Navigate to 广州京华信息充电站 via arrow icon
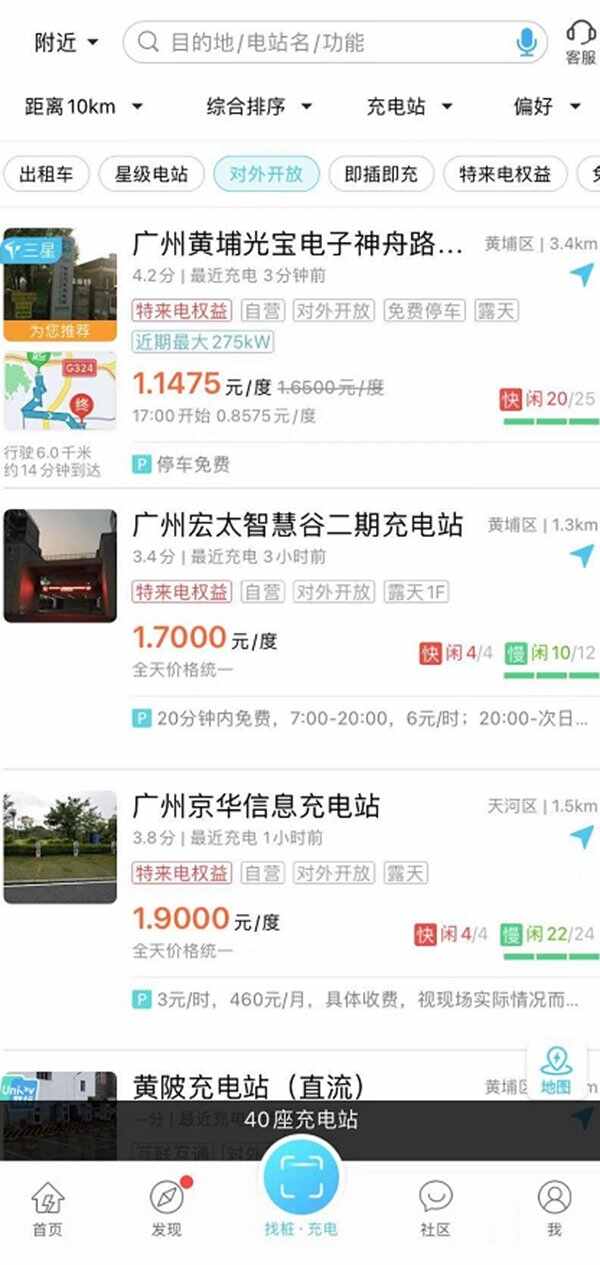Viewport: 600px width, 1265px height. pyautogui.click(x=582, y=837)
